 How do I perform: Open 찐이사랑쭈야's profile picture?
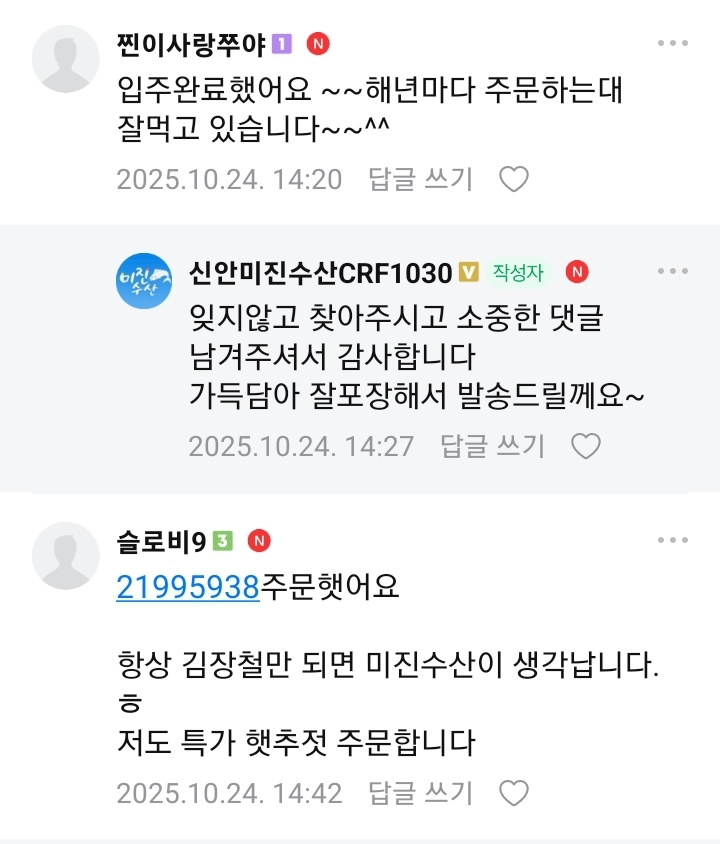coord(65,59)
